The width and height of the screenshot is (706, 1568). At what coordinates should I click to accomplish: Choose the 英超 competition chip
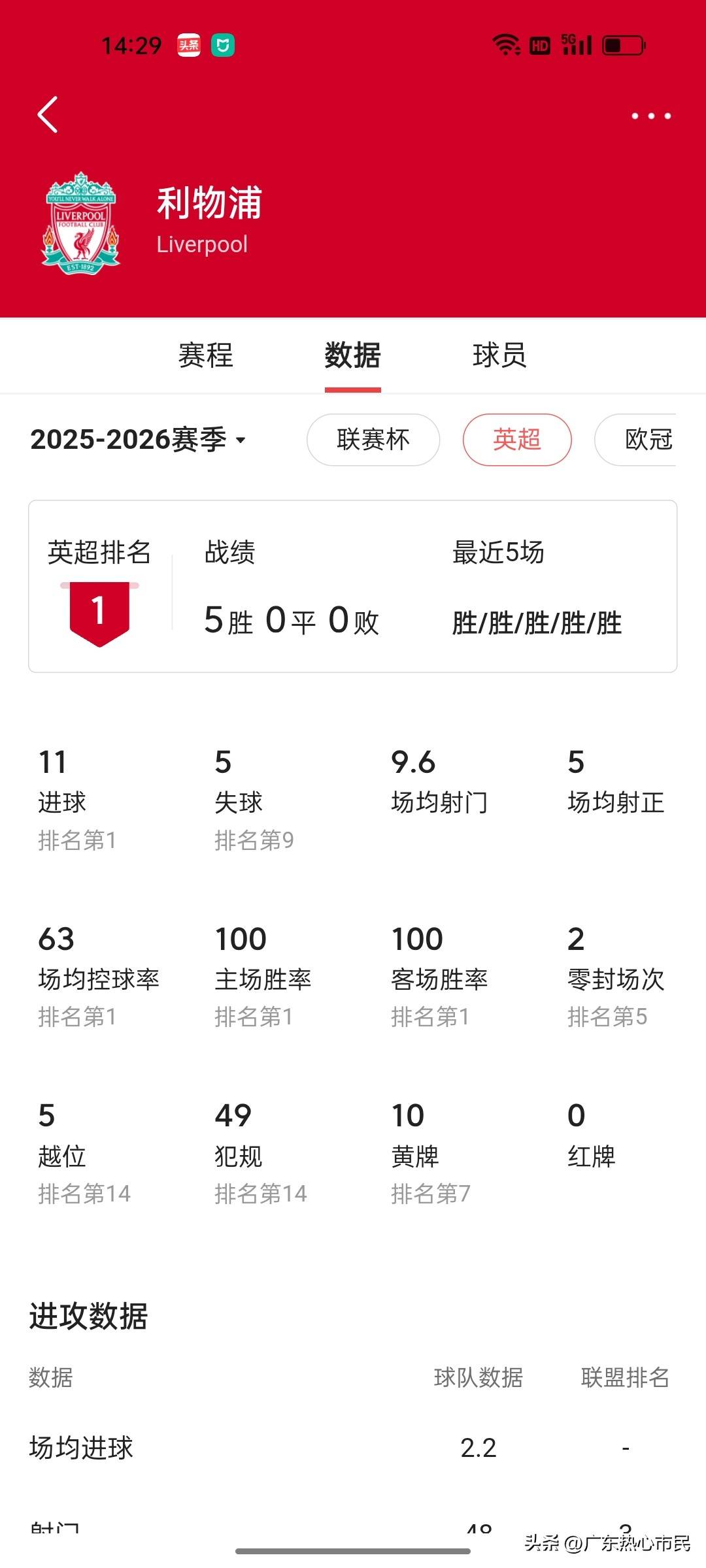pyautogui.click(x=517, y=440)
